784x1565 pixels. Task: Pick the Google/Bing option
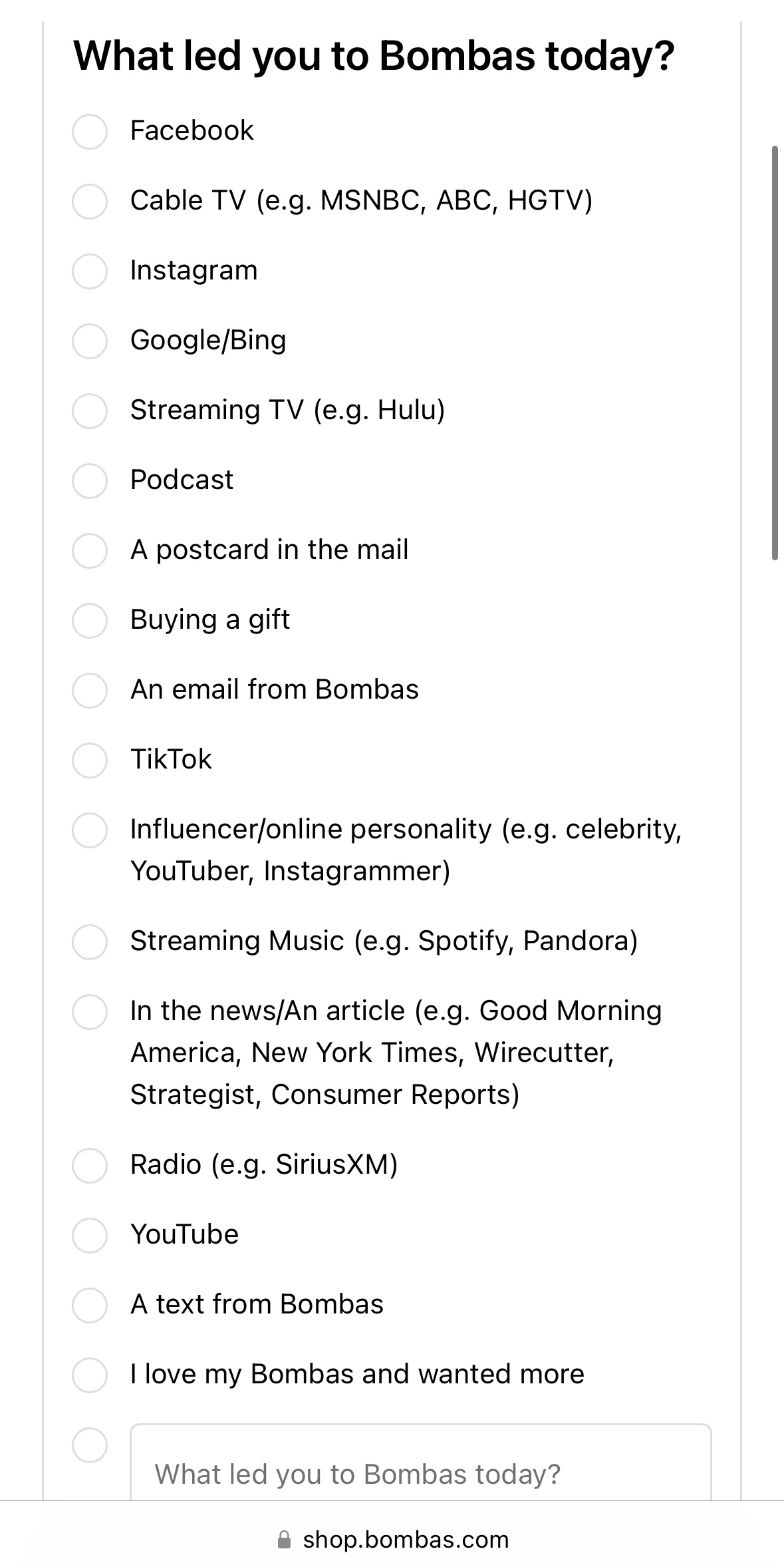click(90, 341)
